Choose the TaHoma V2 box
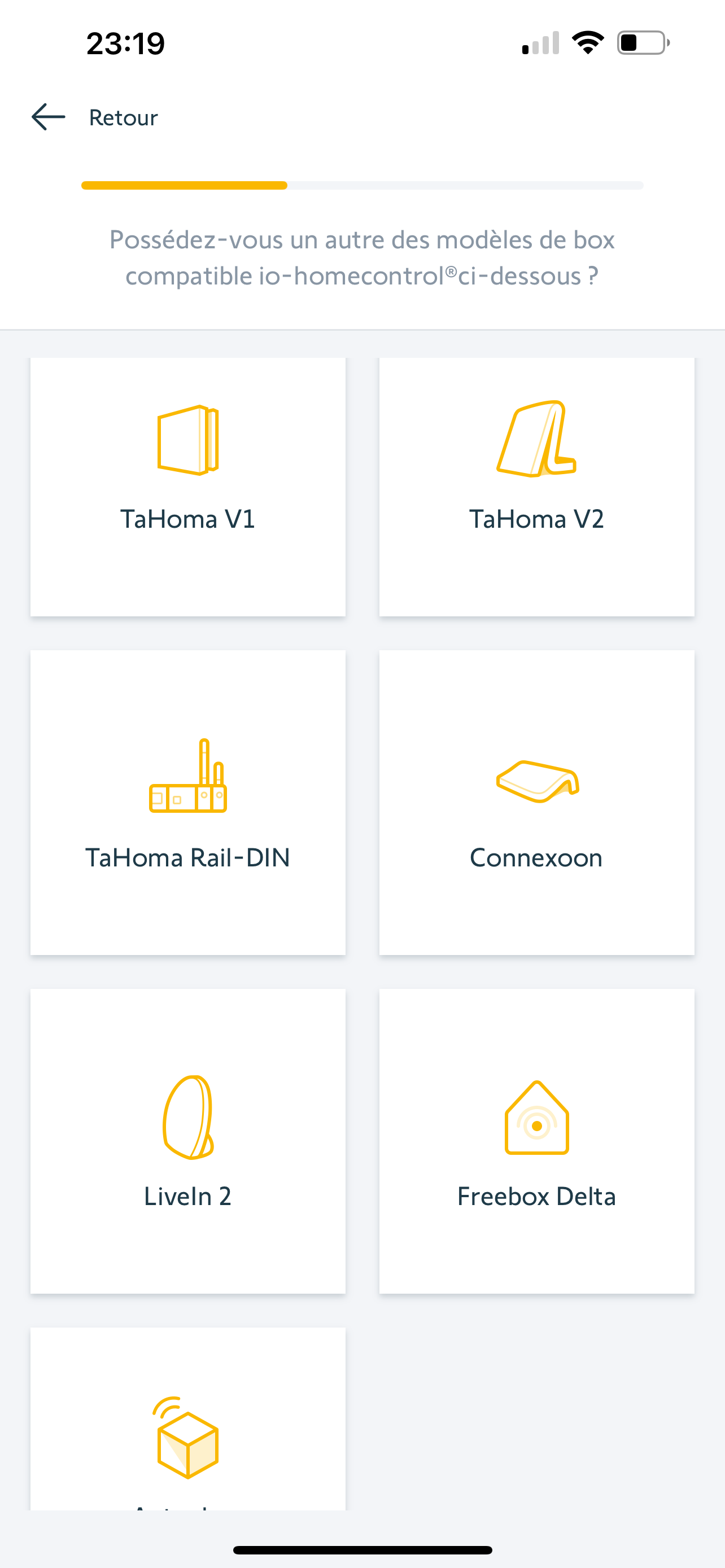This screenshot has height=1568, width=725. coord(536,487)
